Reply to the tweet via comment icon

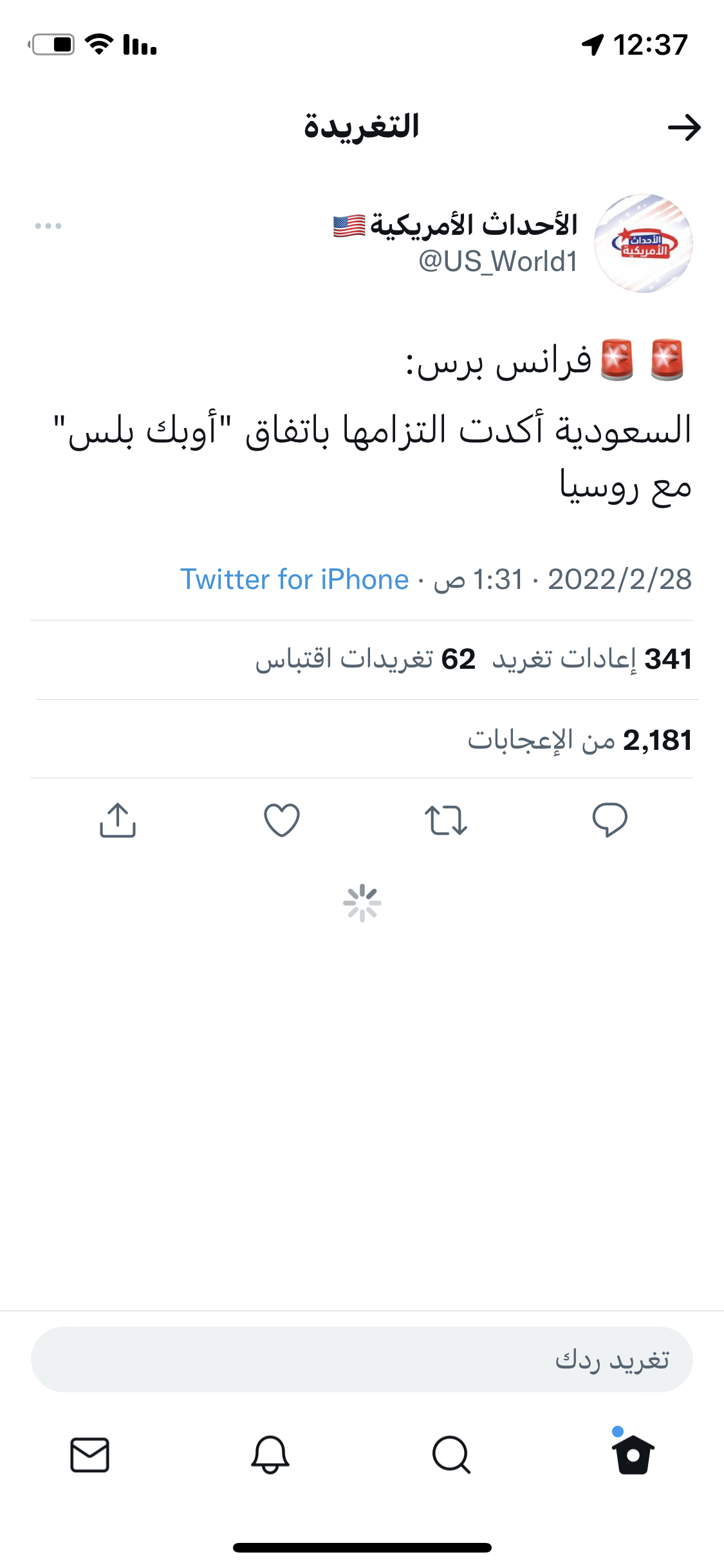coord(609,820)
